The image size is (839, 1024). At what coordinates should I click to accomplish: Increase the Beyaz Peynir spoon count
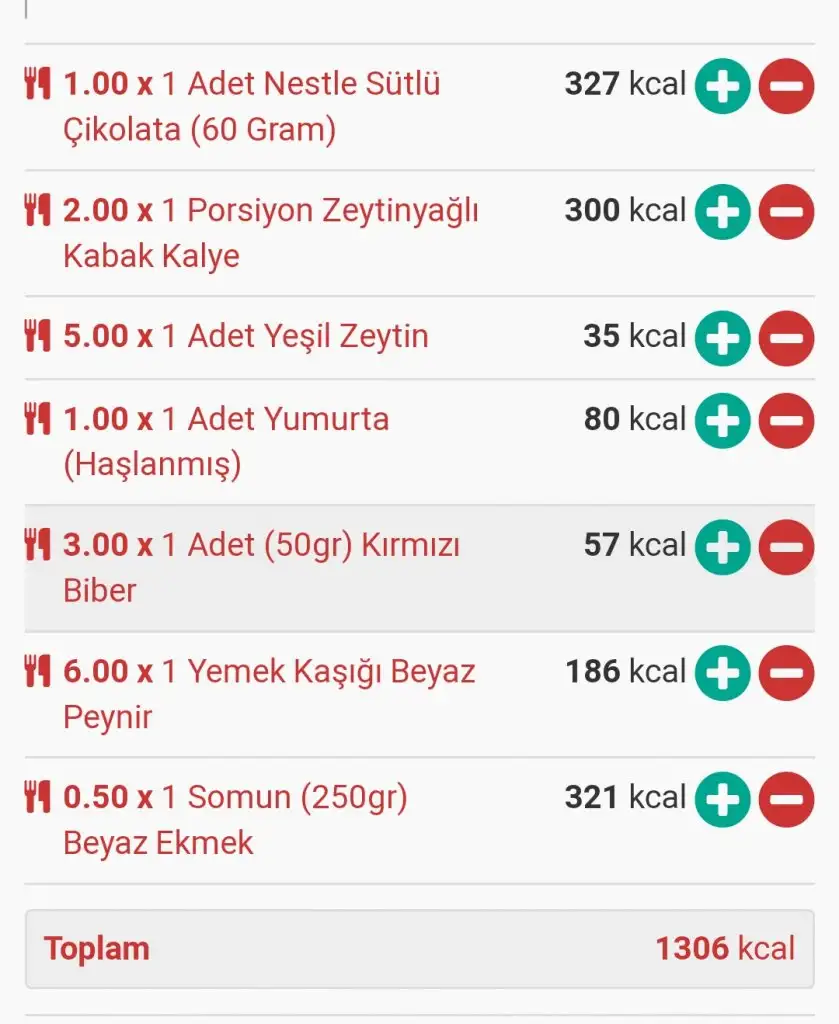723,673
